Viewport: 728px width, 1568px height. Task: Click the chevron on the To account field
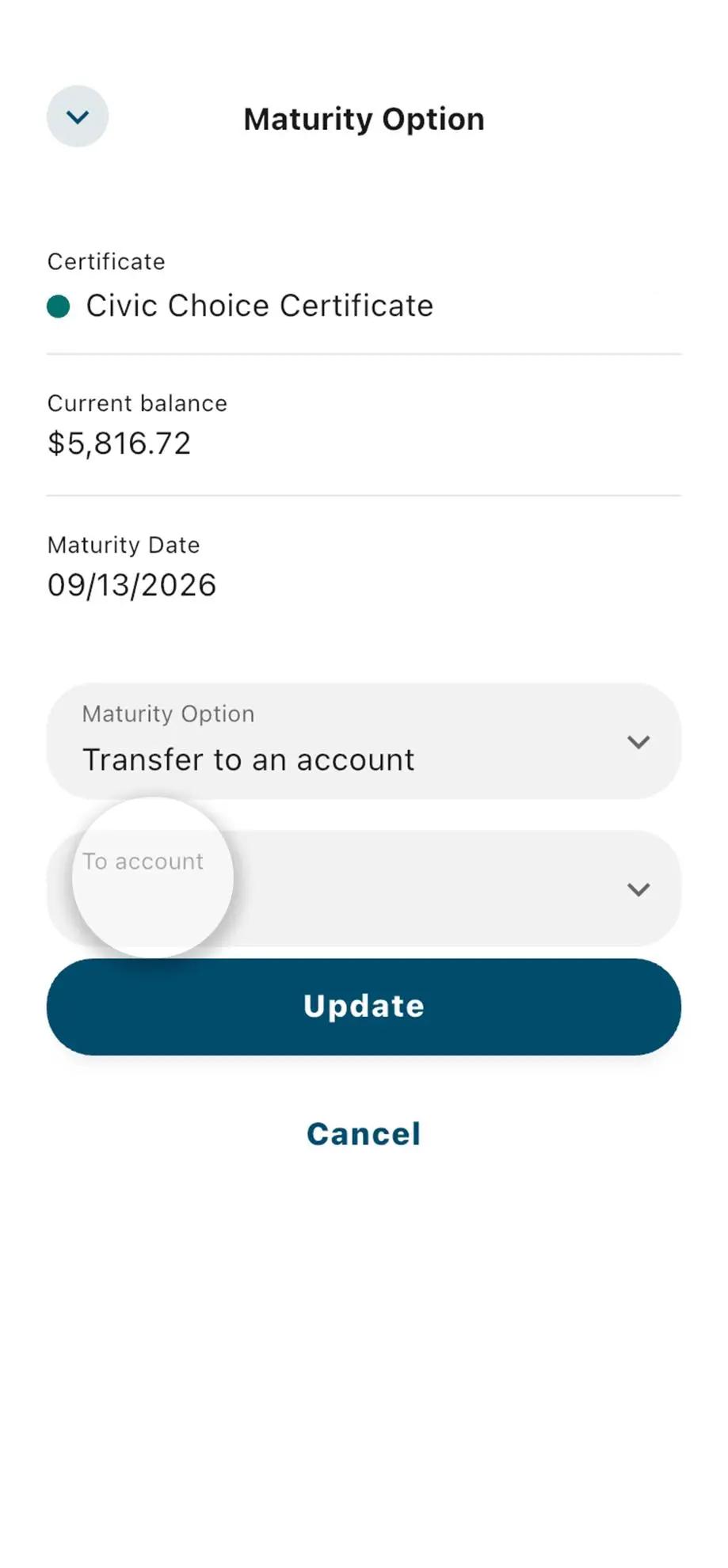638,889
